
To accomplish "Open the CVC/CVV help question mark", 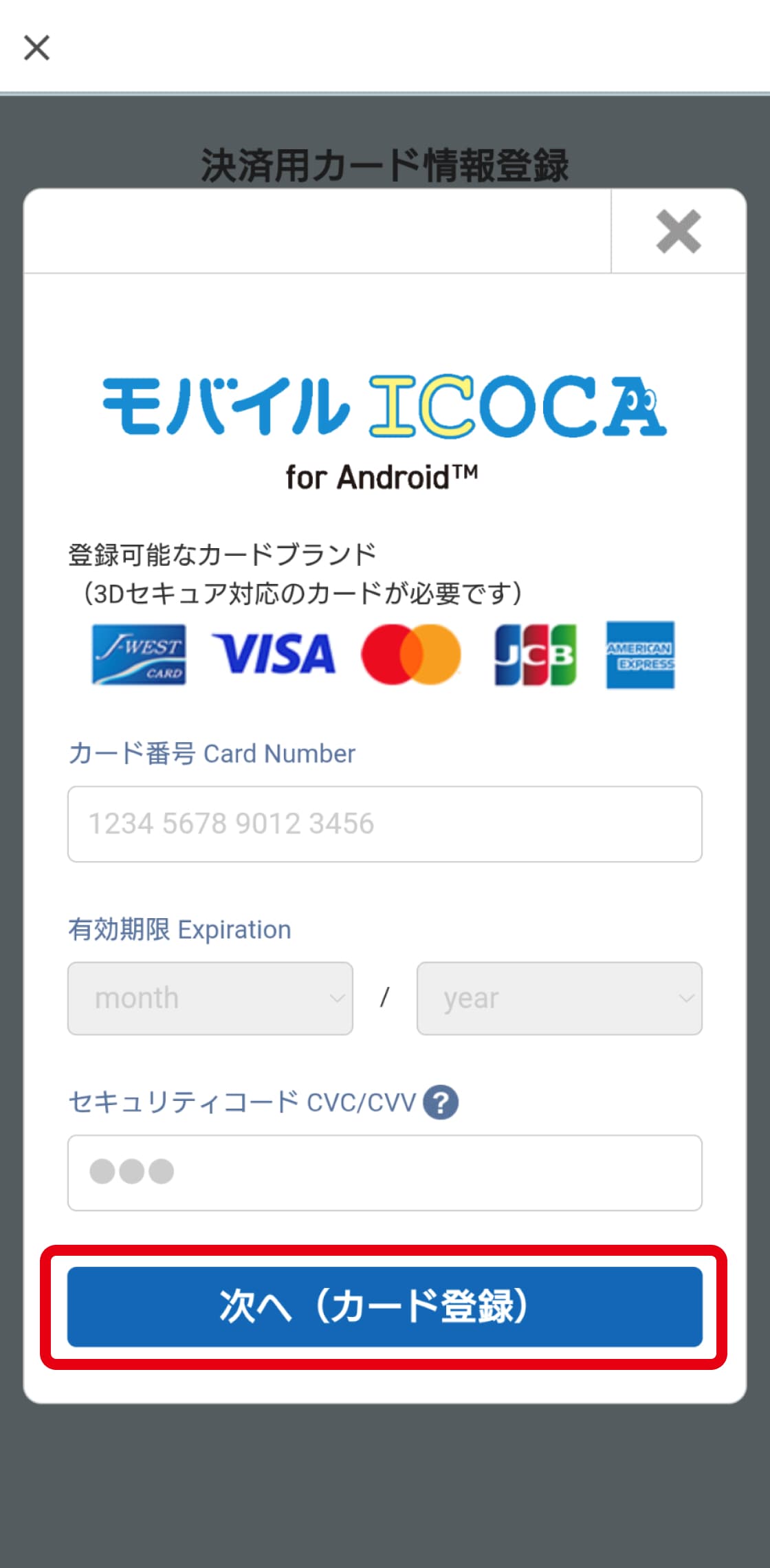I will [441, 1102].
